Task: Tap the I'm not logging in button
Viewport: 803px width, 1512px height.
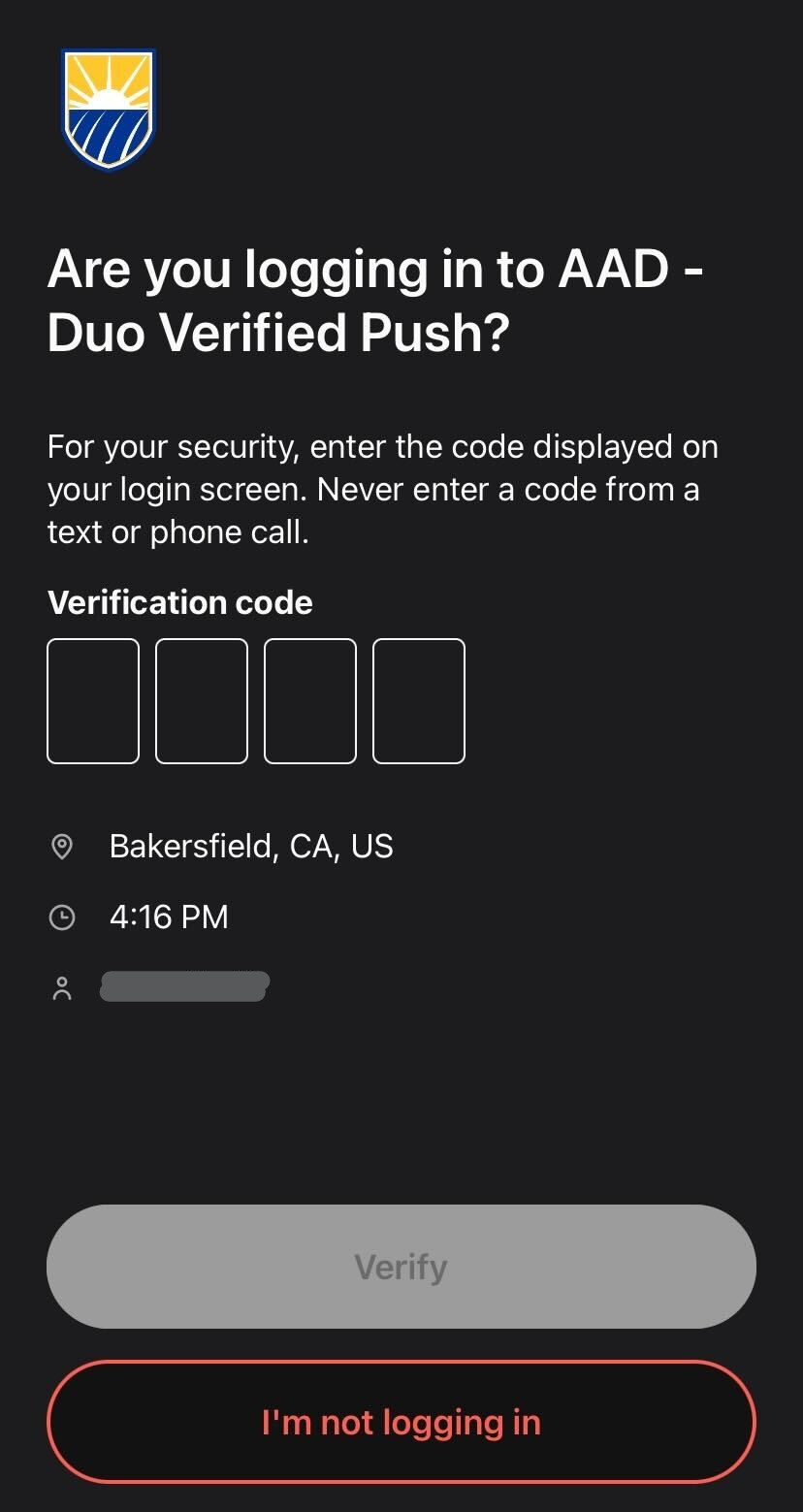Action: pos(401,1422)
